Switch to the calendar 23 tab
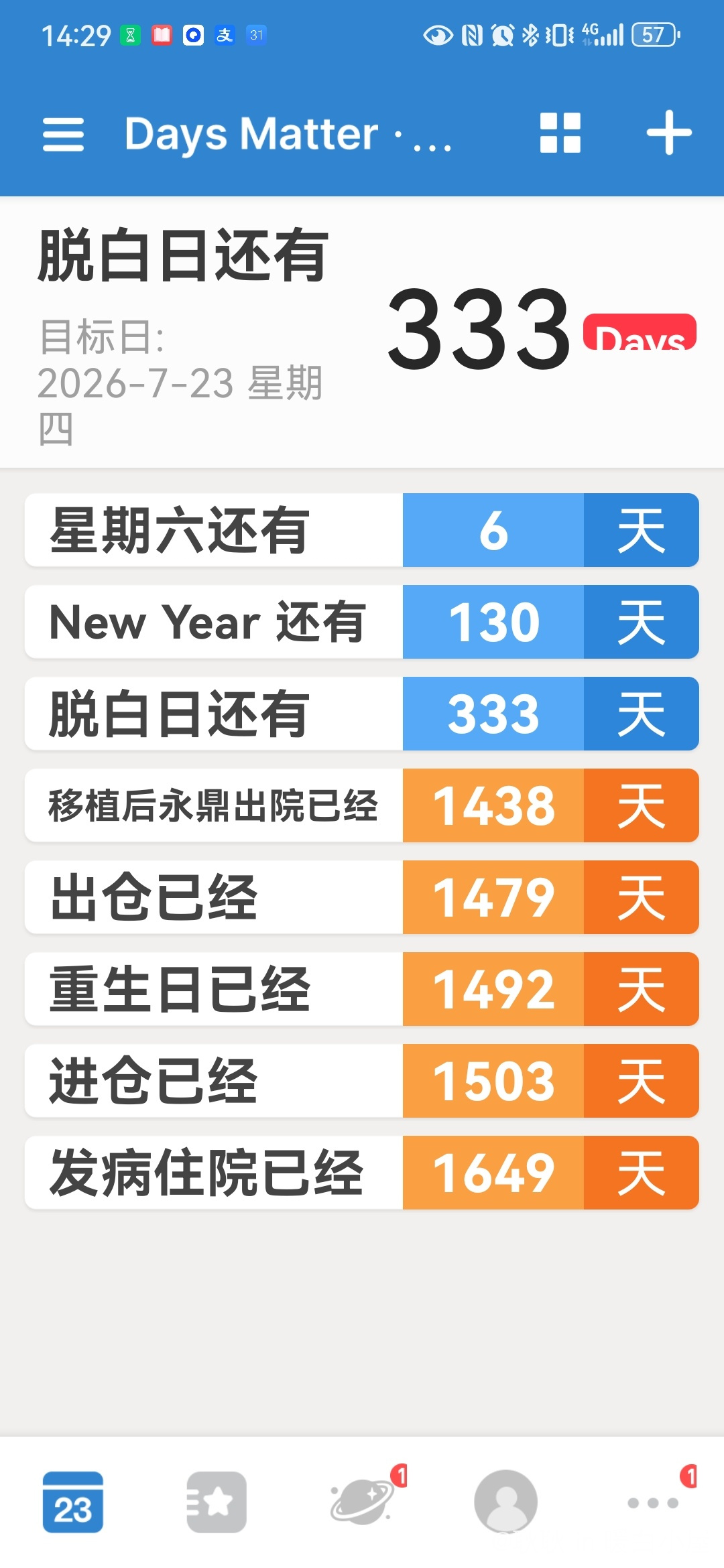 coord(72,1502)
